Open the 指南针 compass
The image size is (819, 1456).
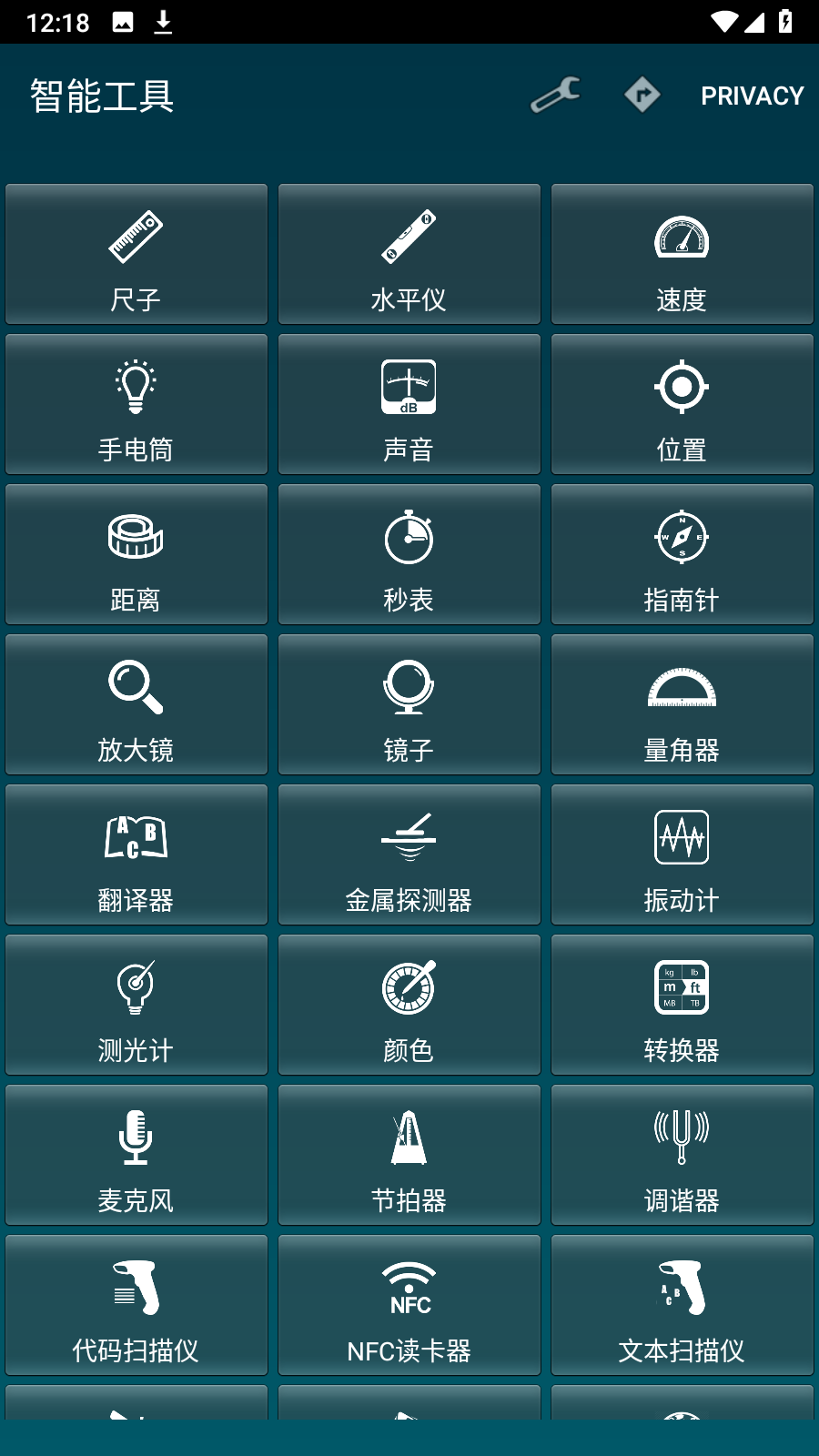tap(682, 555)
